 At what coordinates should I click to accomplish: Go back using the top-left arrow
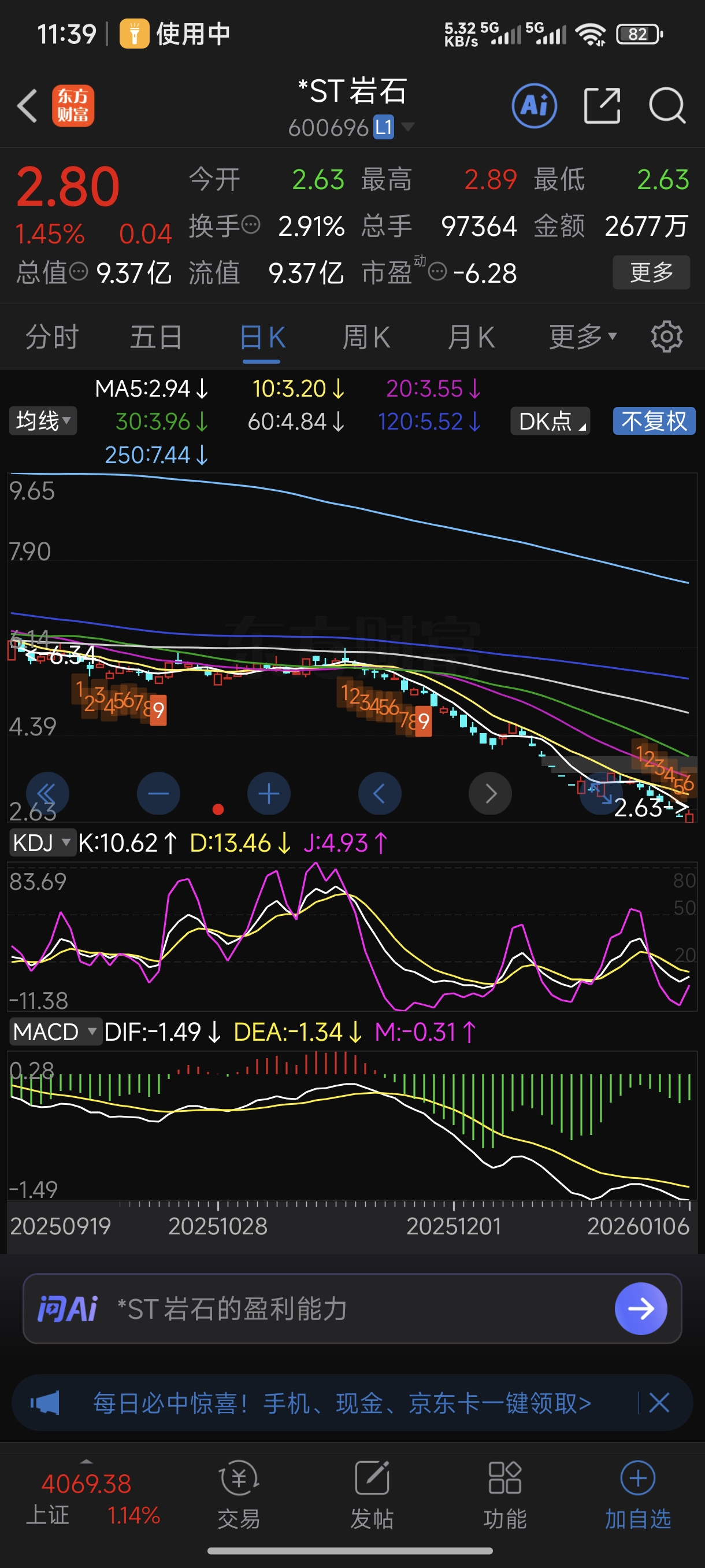(x=27, y=106)
